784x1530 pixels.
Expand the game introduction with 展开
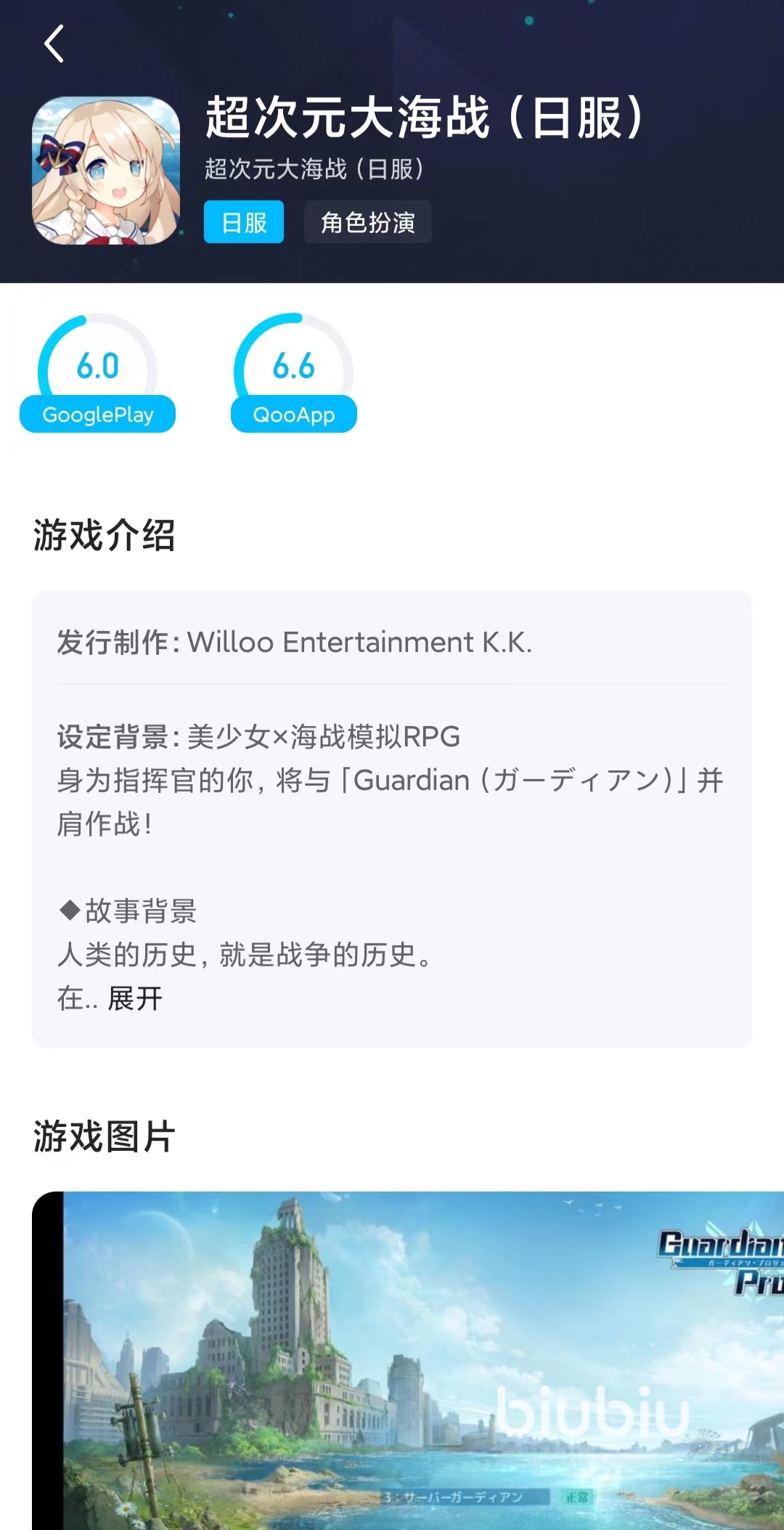pyautogui.click(x=135, y=998)
